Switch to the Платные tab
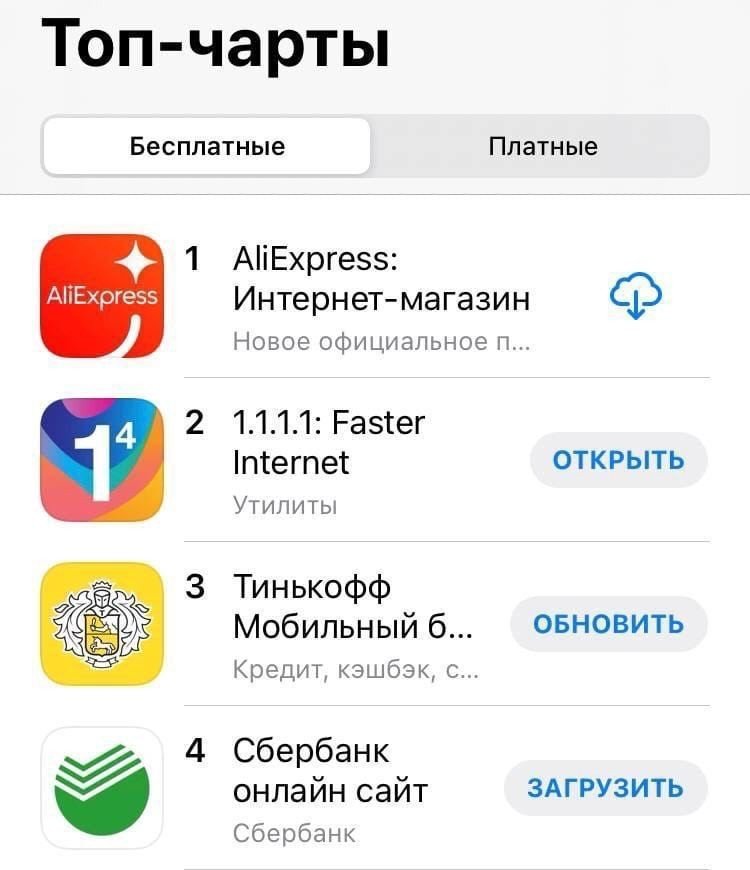This screenshot has height=870, width=750. (x=542, y=146)
